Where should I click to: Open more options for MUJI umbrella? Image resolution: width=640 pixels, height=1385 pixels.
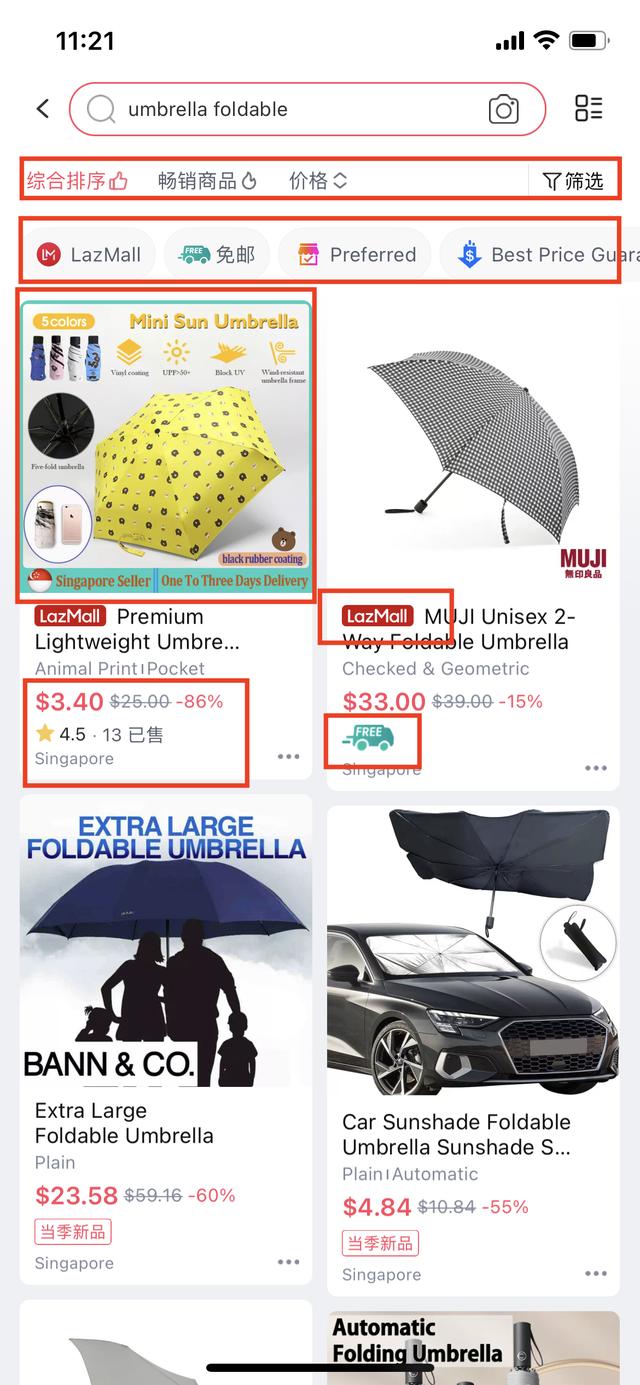click(x=596, y=768)
